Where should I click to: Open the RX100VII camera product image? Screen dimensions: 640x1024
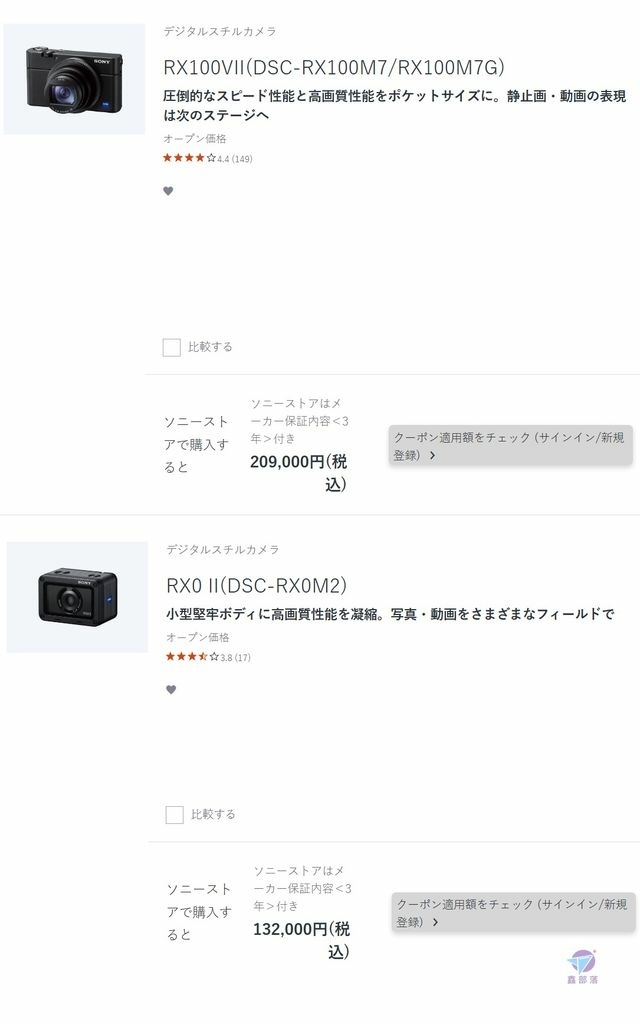(x=74, y=79)
